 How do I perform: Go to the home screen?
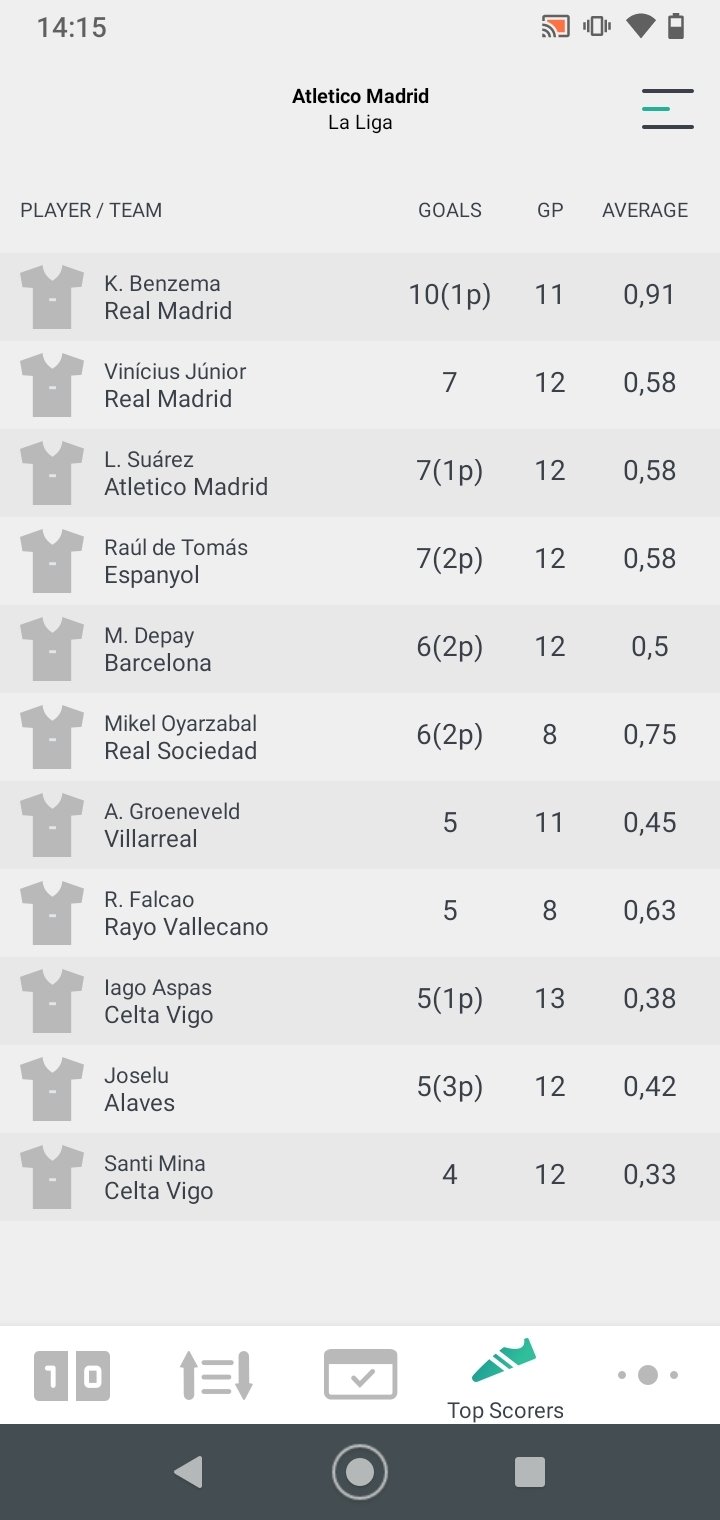click(x=360, y=1472)
